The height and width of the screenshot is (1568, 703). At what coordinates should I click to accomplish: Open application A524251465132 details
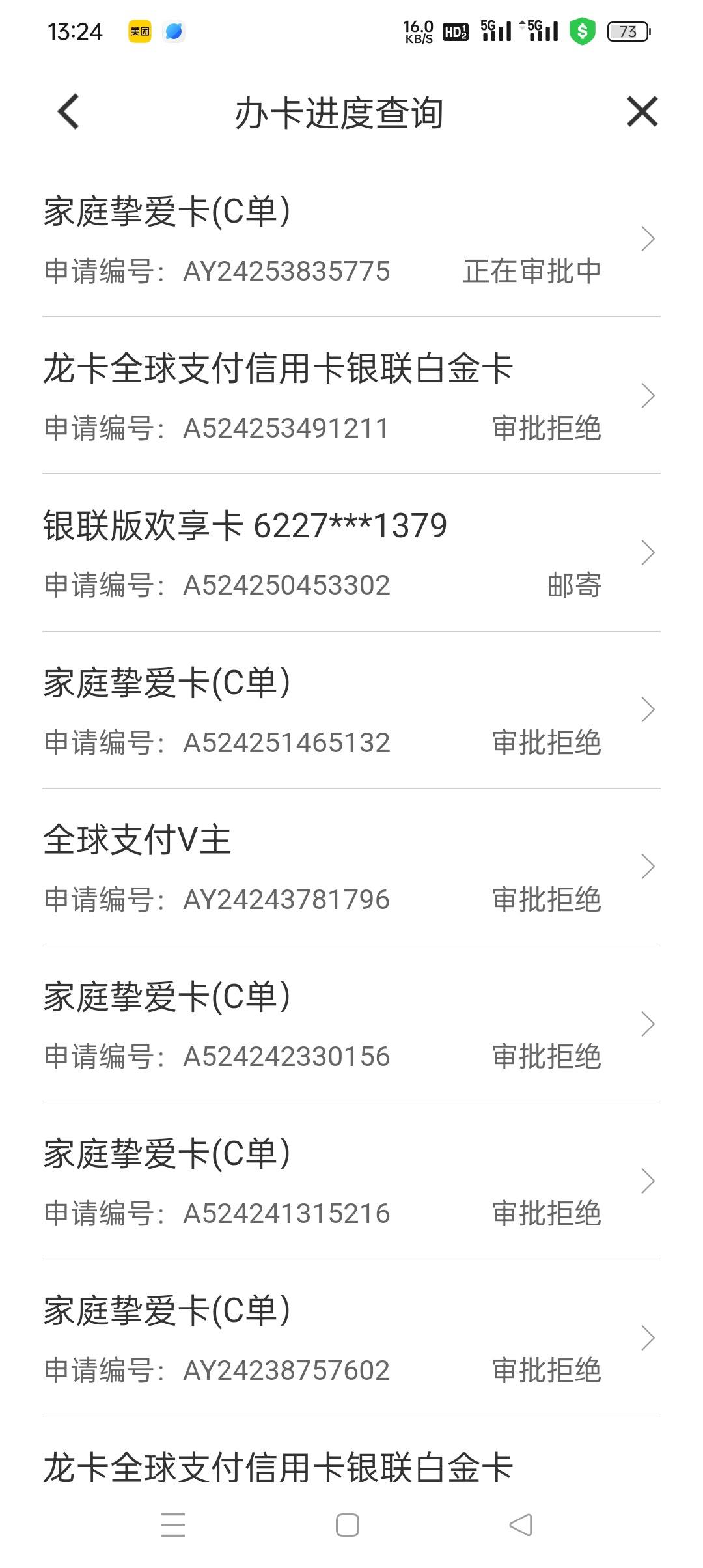click(x=351, y=710)
